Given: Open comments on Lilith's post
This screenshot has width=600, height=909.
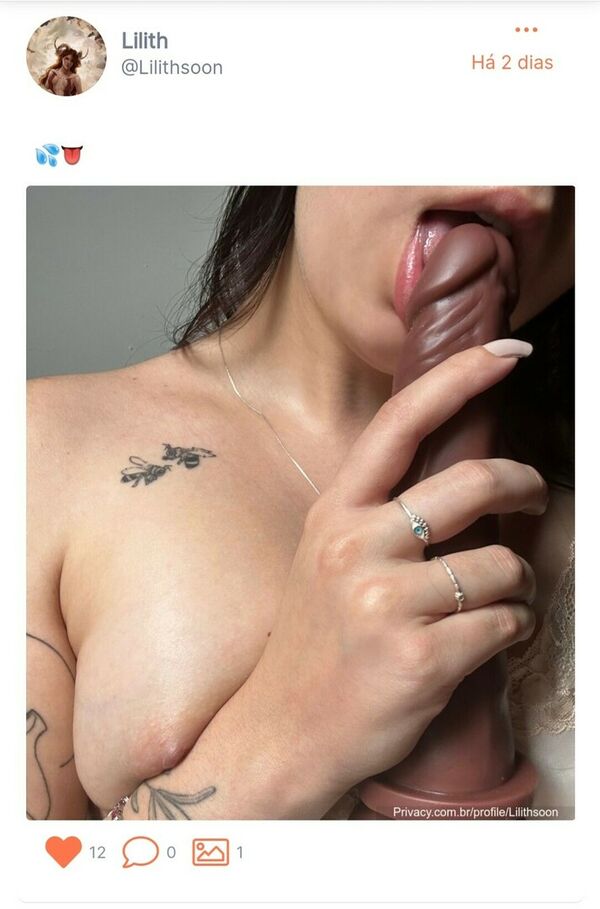Looking at the screenshot, I should point(140,852).
